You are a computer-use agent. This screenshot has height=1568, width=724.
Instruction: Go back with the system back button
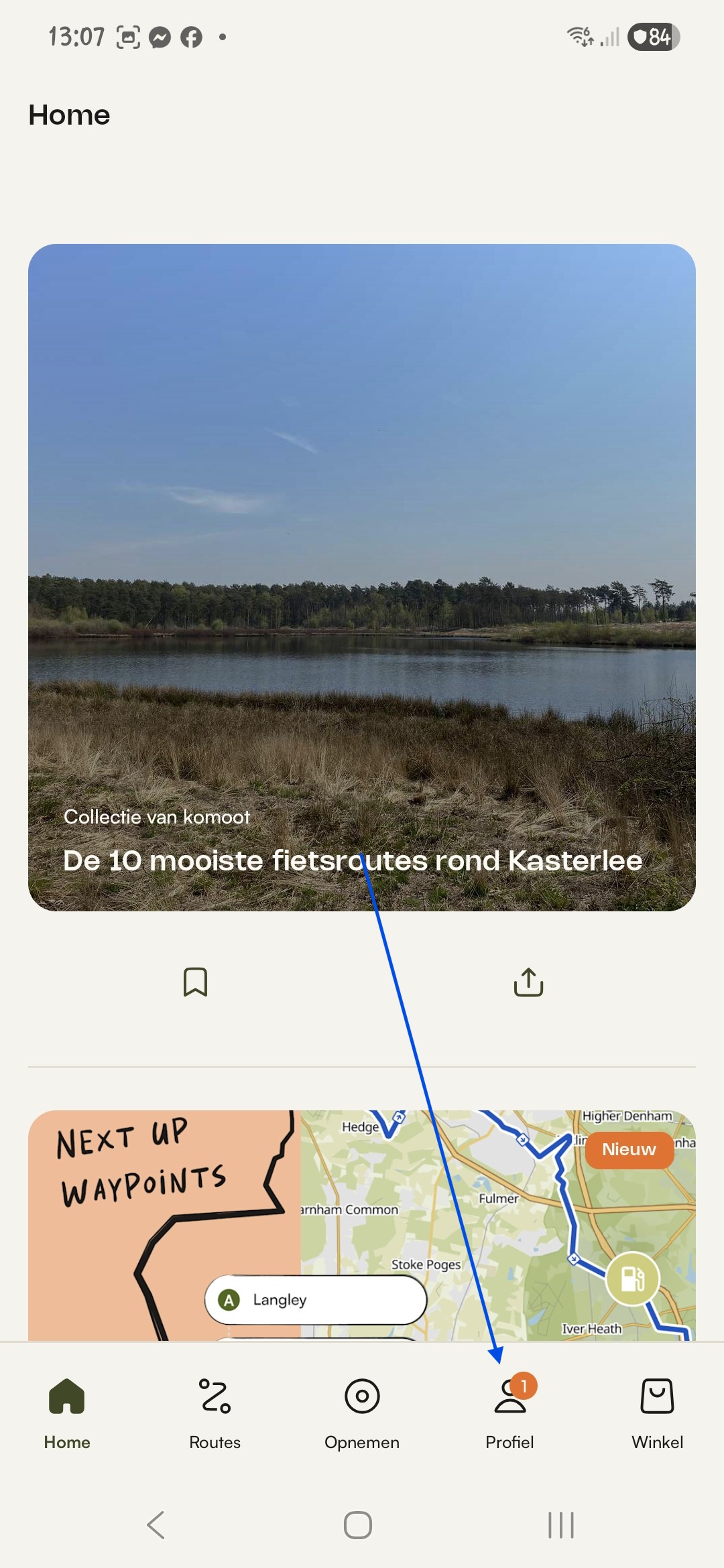[156, 1525]
